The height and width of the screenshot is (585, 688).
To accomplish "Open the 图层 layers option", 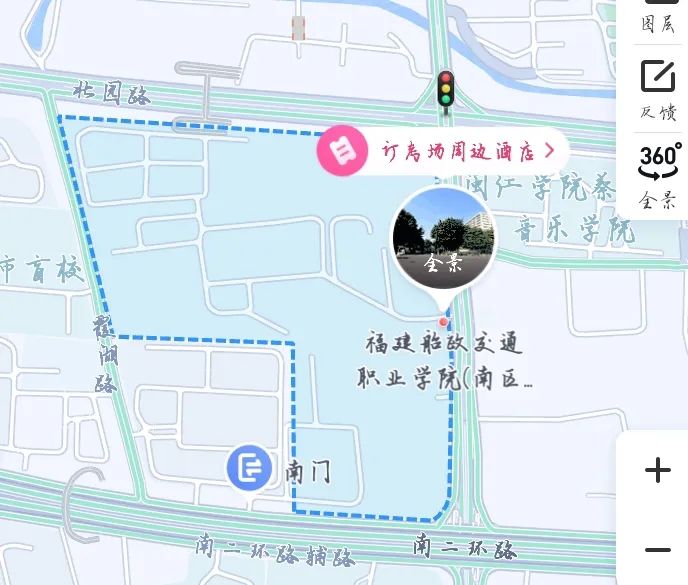I will [657, 16].
